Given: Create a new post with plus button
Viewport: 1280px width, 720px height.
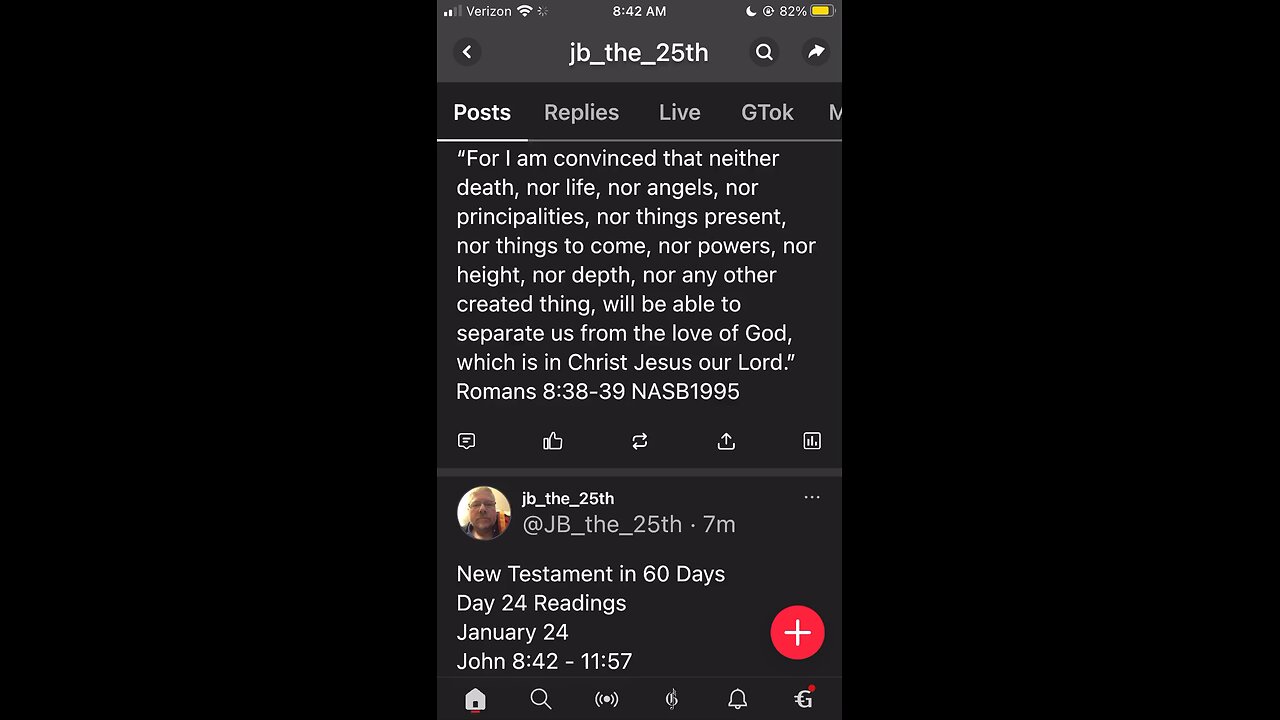Looking at the screenshot, I should pos(797,632).
